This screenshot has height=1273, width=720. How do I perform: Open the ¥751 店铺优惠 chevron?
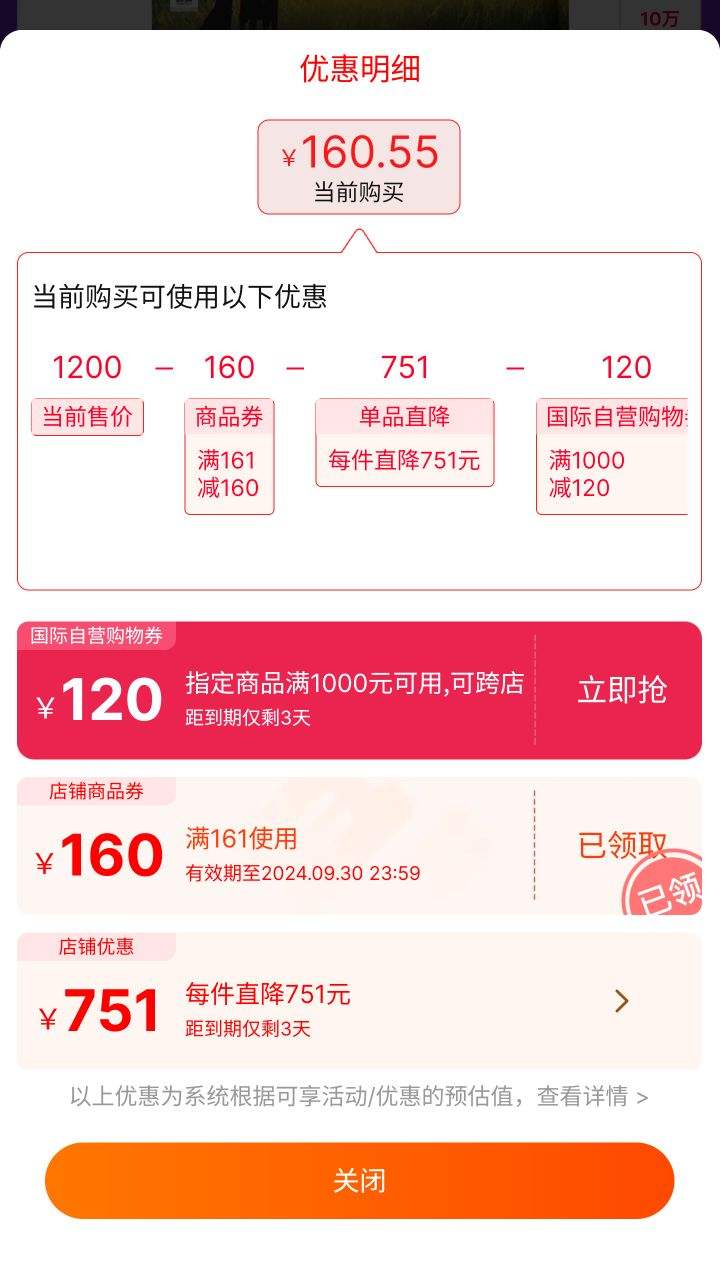(x=621, y=1001)
